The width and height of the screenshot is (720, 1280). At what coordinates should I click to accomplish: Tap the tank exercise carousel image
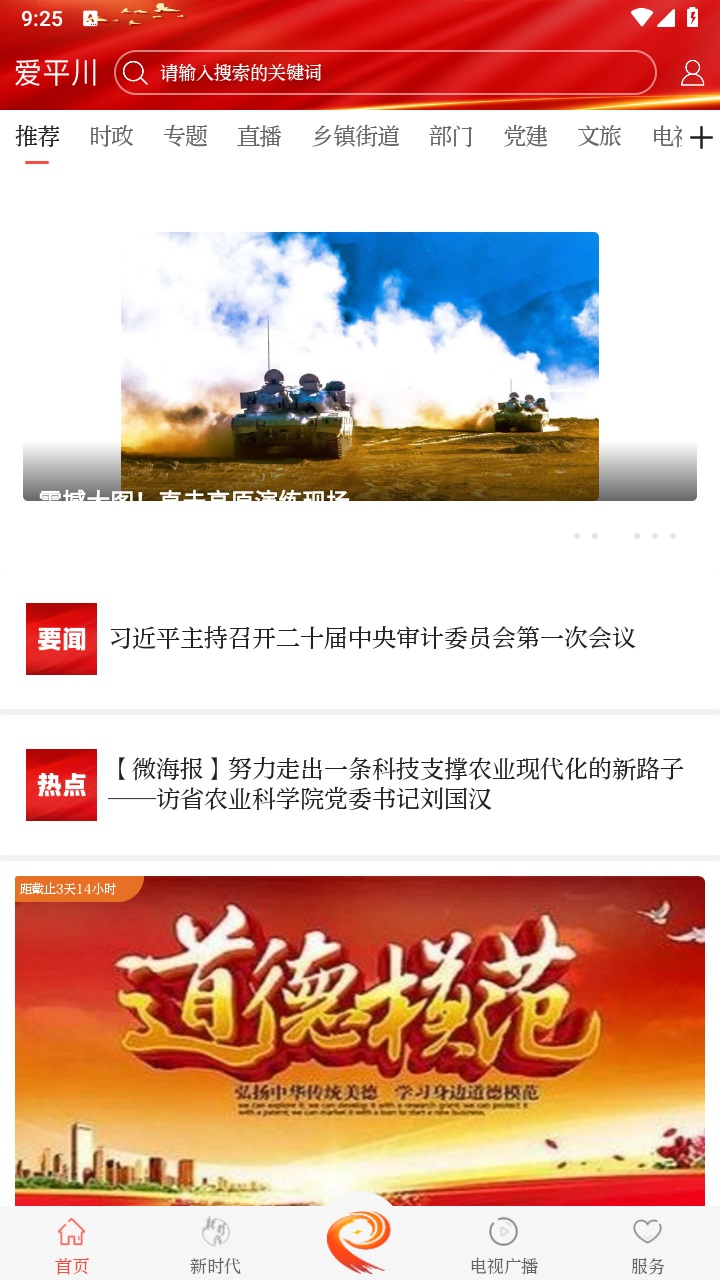360,367
